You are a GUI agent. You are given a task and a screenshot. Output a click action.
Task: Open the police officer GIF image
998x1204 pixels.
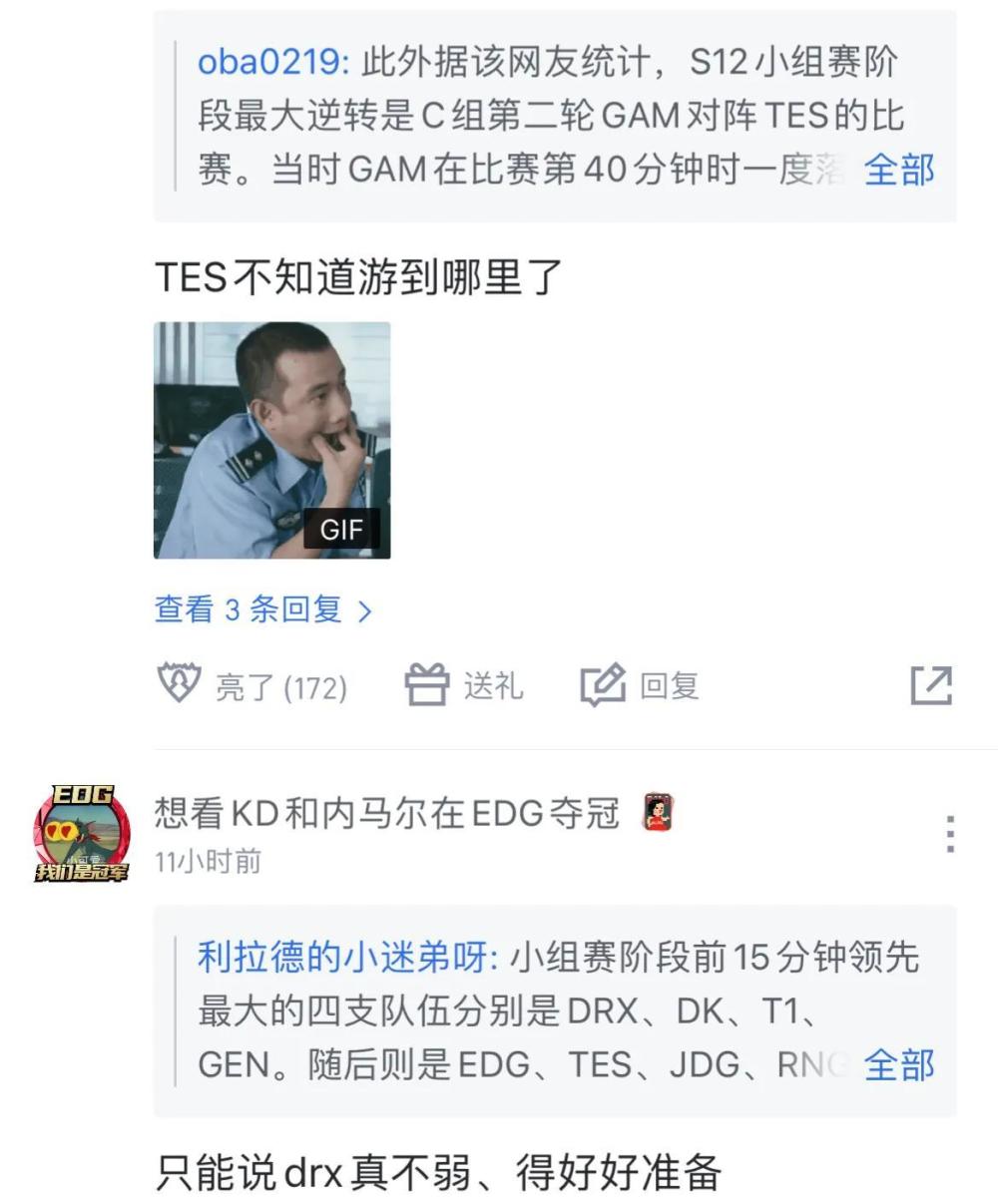pyautogui.click(x=271, y=440)
